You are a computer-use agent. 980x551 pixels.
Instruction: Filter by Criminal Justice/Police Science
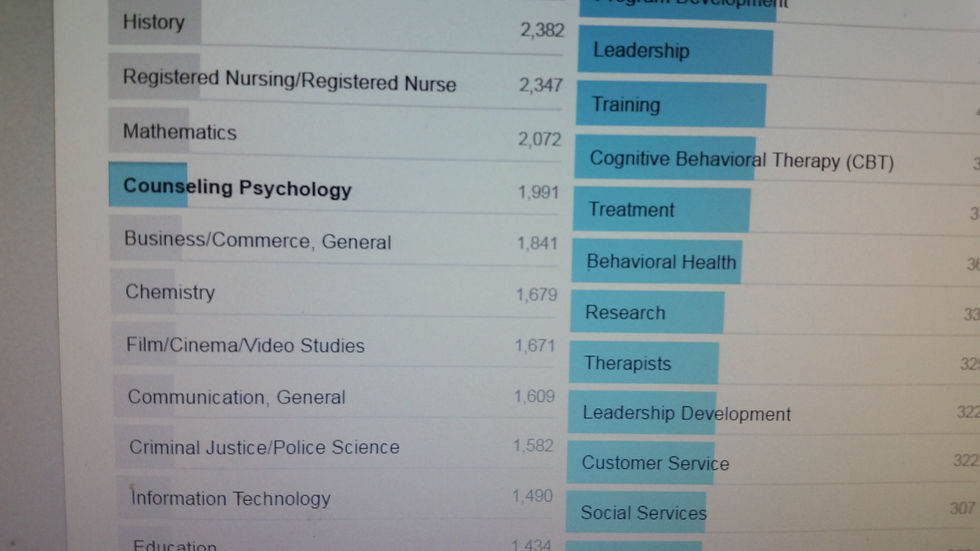[264, 447]
